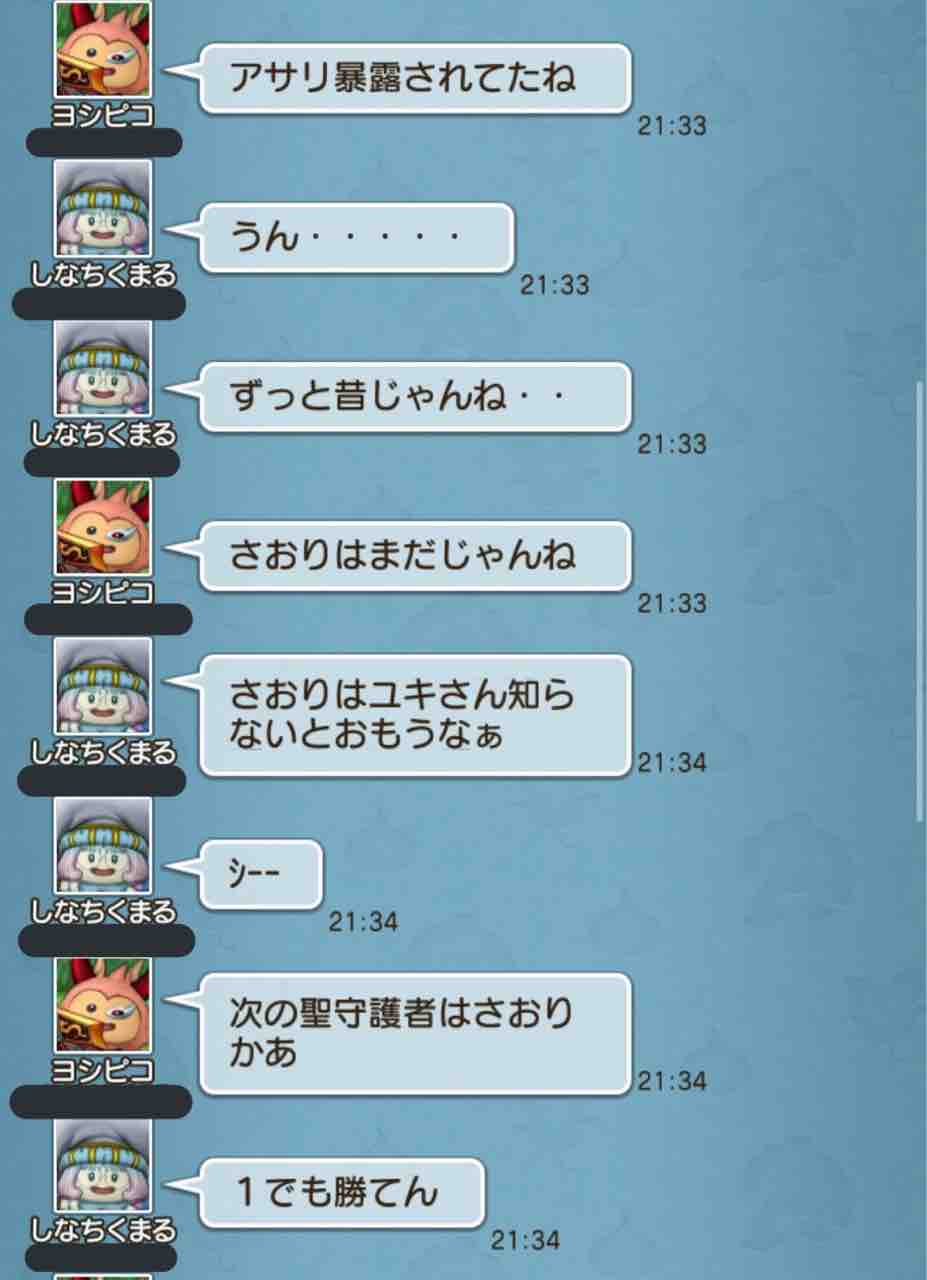Select しなちくまる's avatar beside うん・・・・・
Image resolution: width=927 pixels, height=1280 pixels.
pos(101,210)
